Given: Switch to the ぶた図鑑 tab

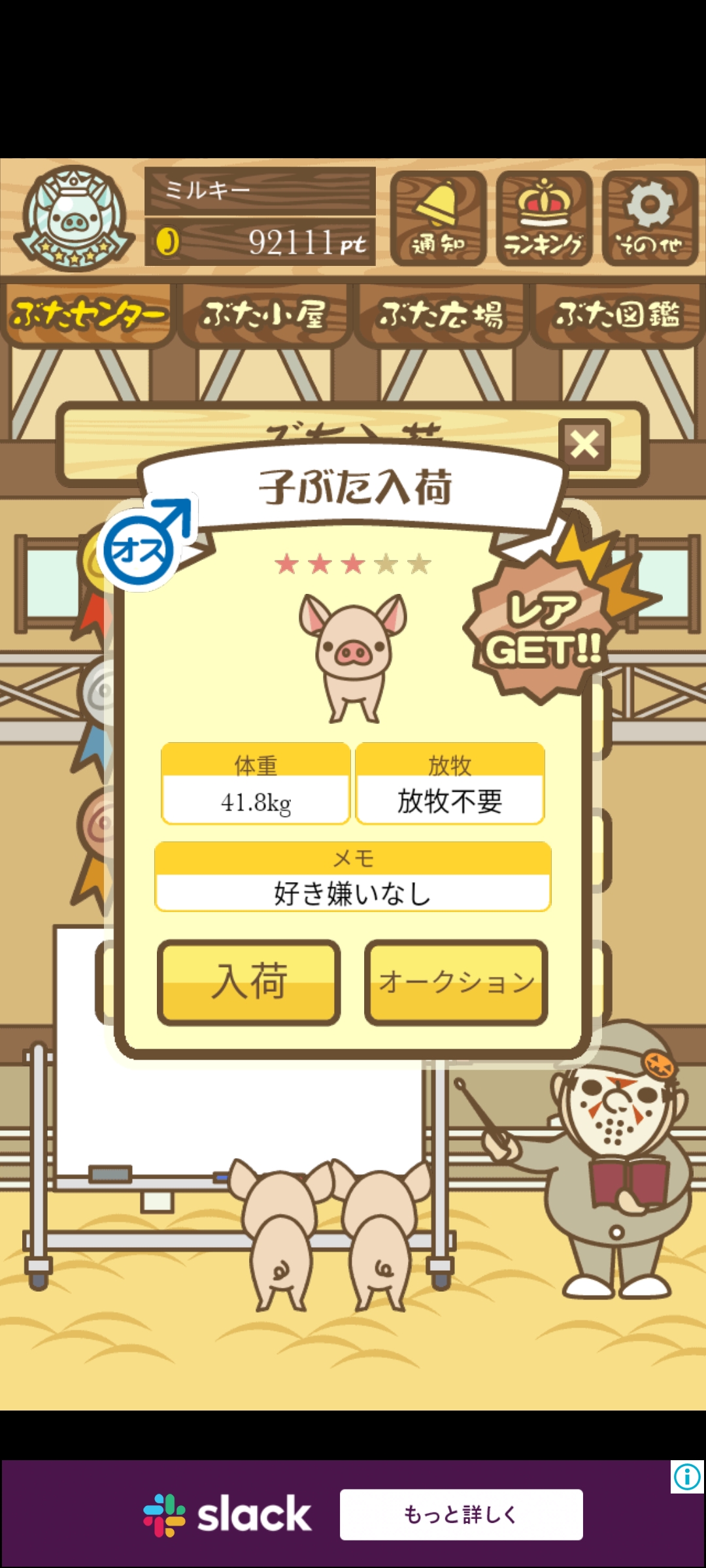Looking at the screenshot, I should (617, 315).
